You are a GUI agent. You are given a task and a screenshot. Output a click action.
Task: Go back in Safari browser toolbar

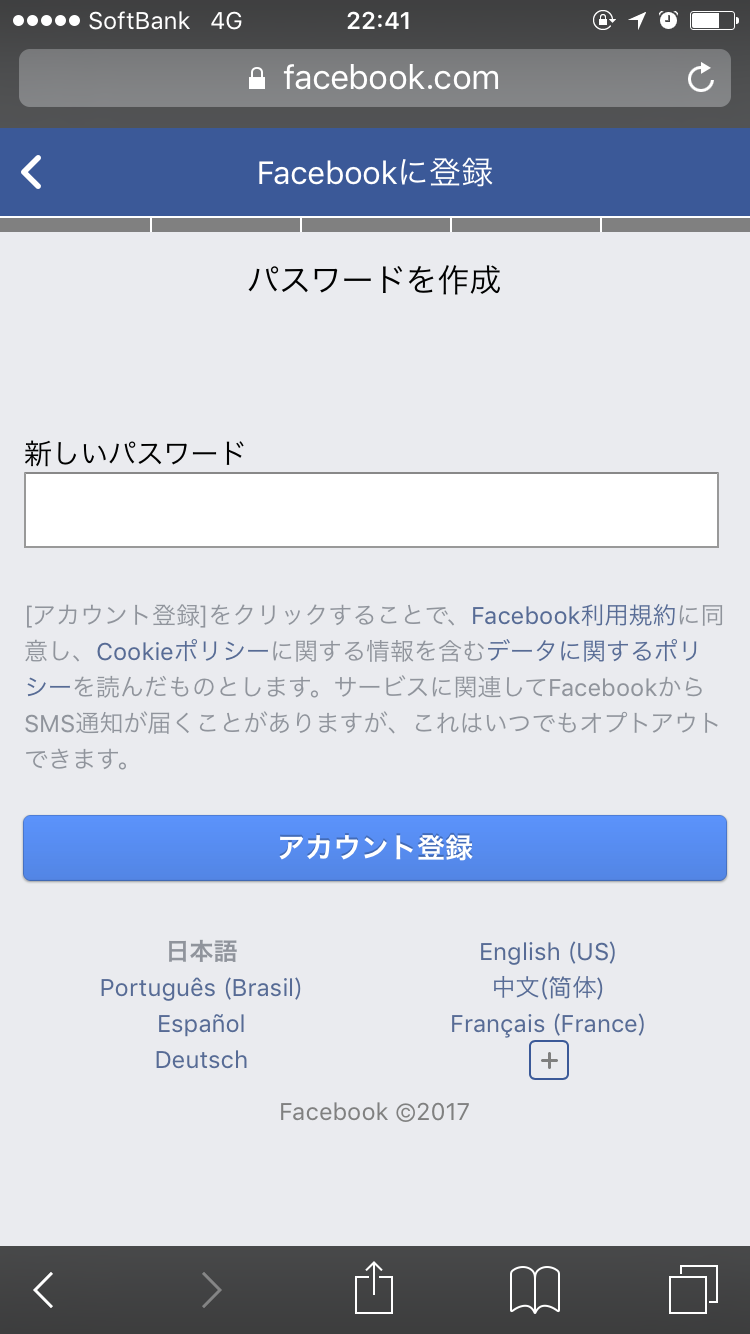(x=43, y=1290)
